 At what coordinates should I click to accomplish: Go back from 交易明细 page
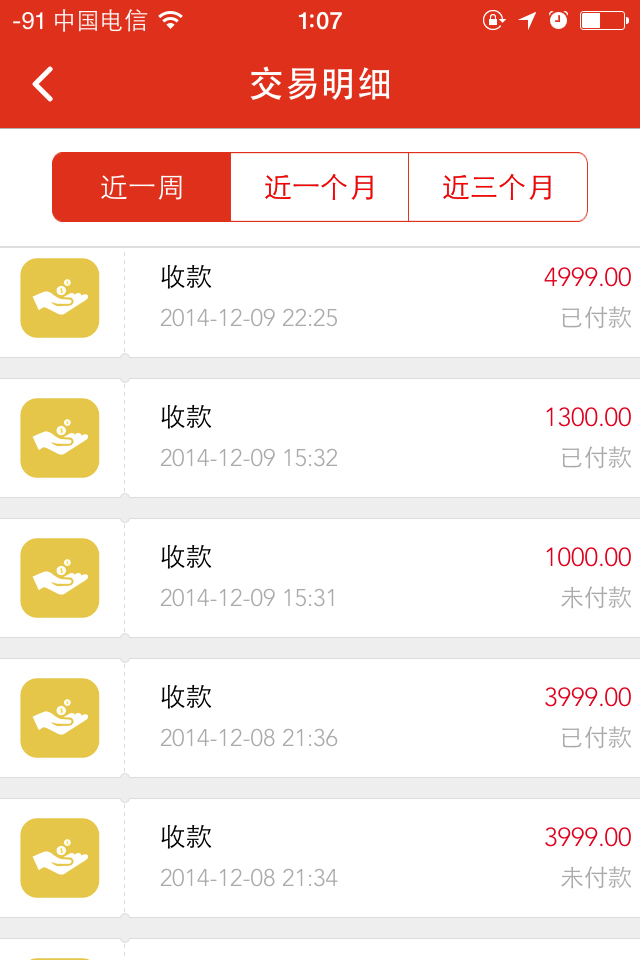(x=43, y=85)
